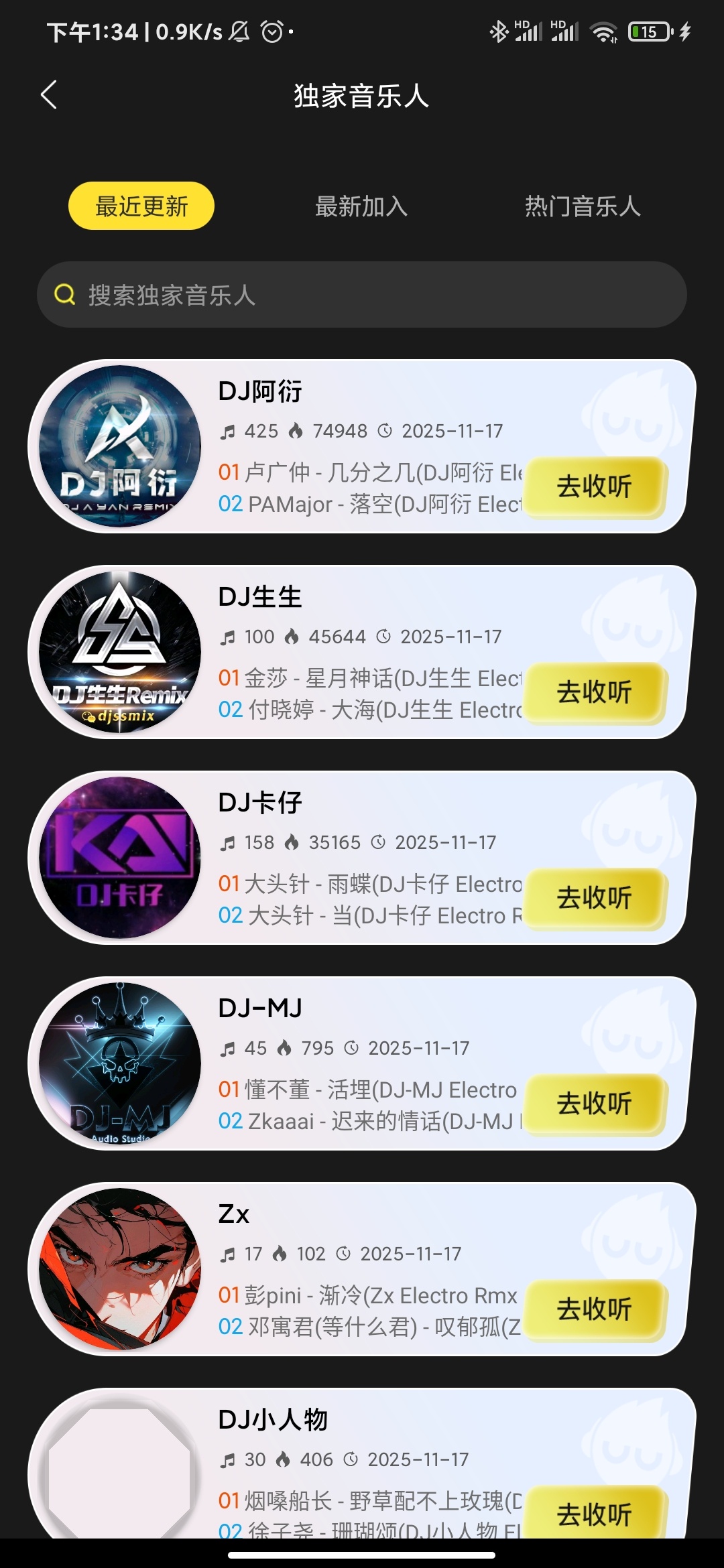Open DJ生生's avatar
This screenshot has width=724, height=1568.
(120, 652)
